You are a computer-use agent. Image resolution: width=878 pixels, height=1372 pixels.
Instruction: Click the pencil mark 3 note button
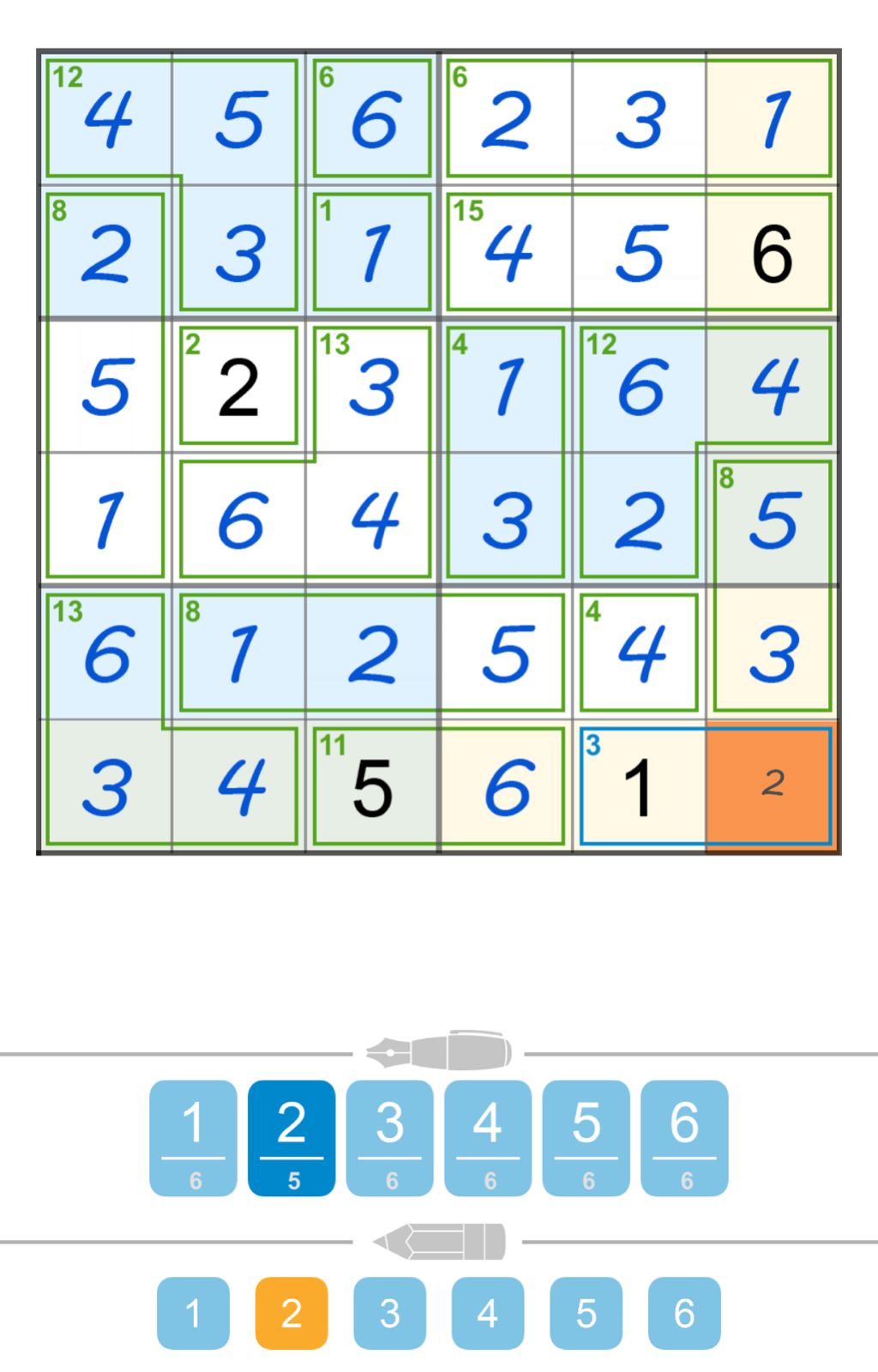point(389,1312)
